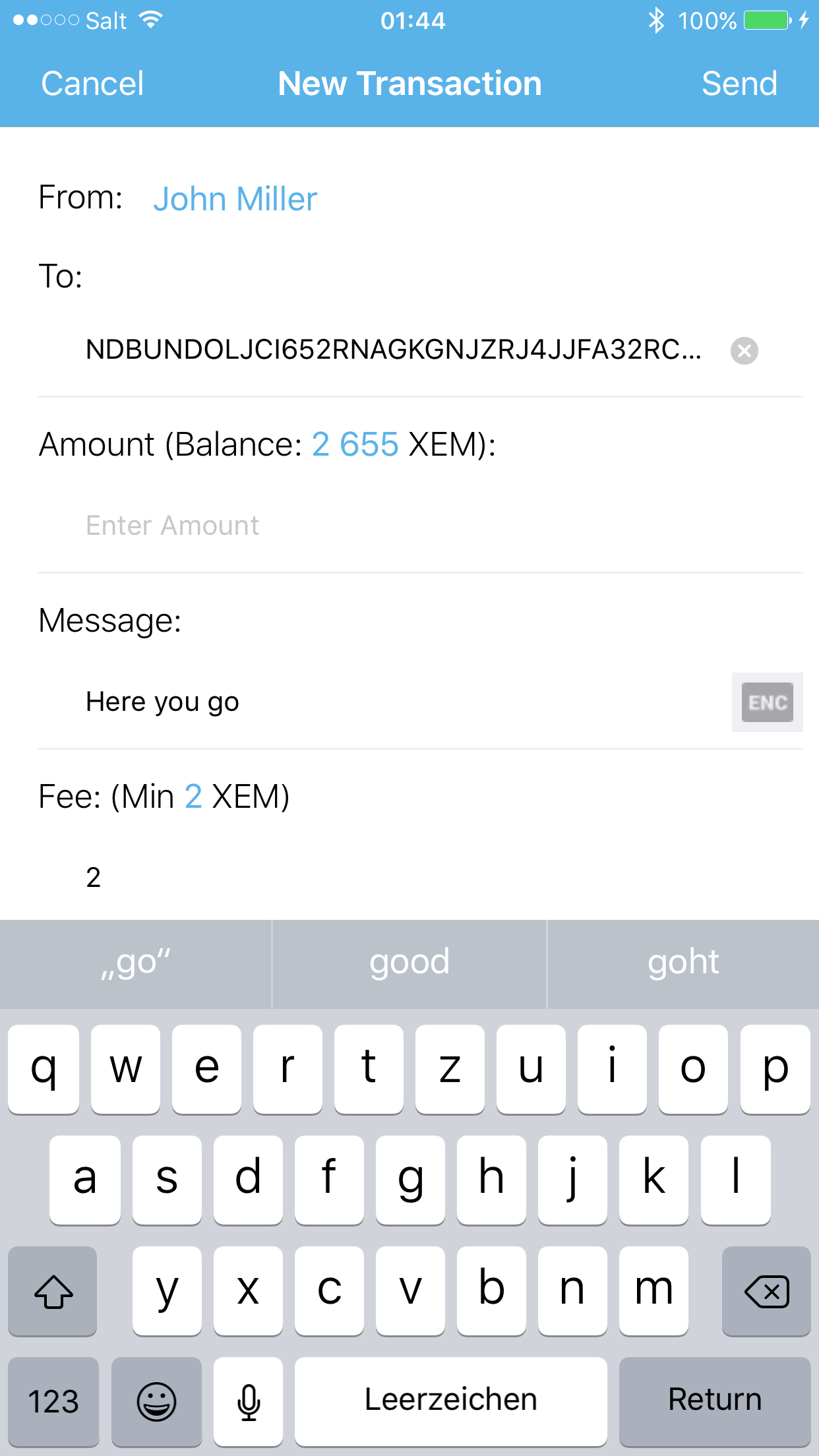Select the "good" autocomplete suggestion
The width and height of the screenshot is (819, 1456).
pos(409,963)
